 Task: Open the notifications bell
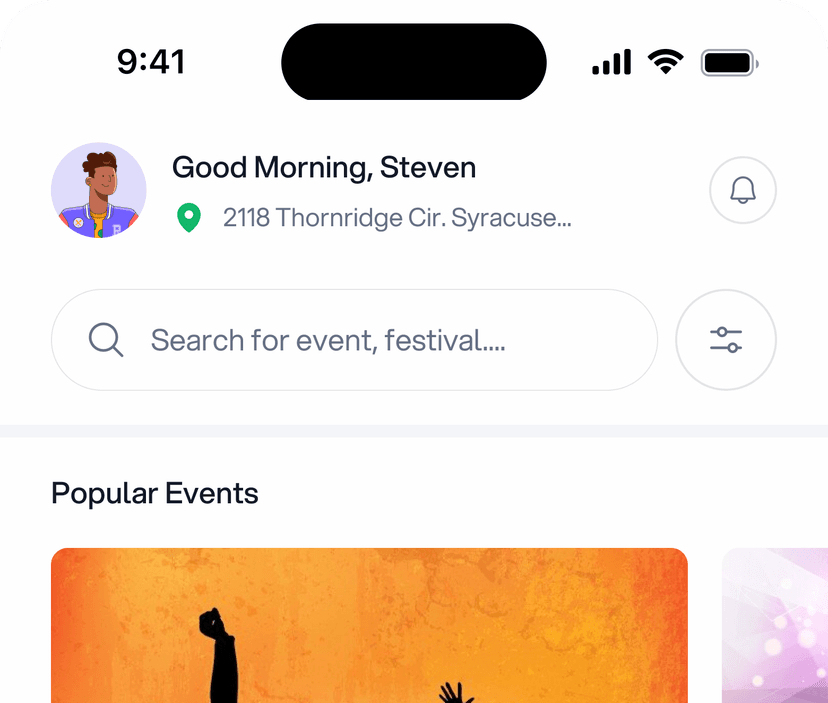coord(742,190)
